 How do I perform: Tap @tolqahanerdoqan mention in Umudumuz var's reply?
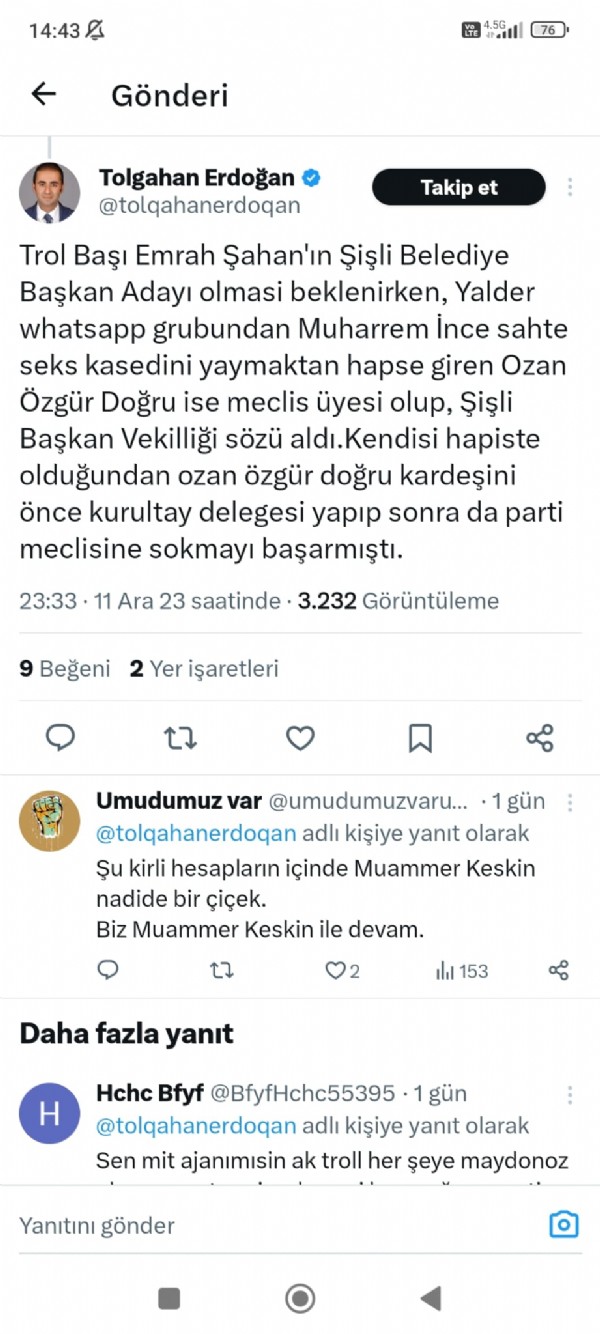click(x=196, y=833)
